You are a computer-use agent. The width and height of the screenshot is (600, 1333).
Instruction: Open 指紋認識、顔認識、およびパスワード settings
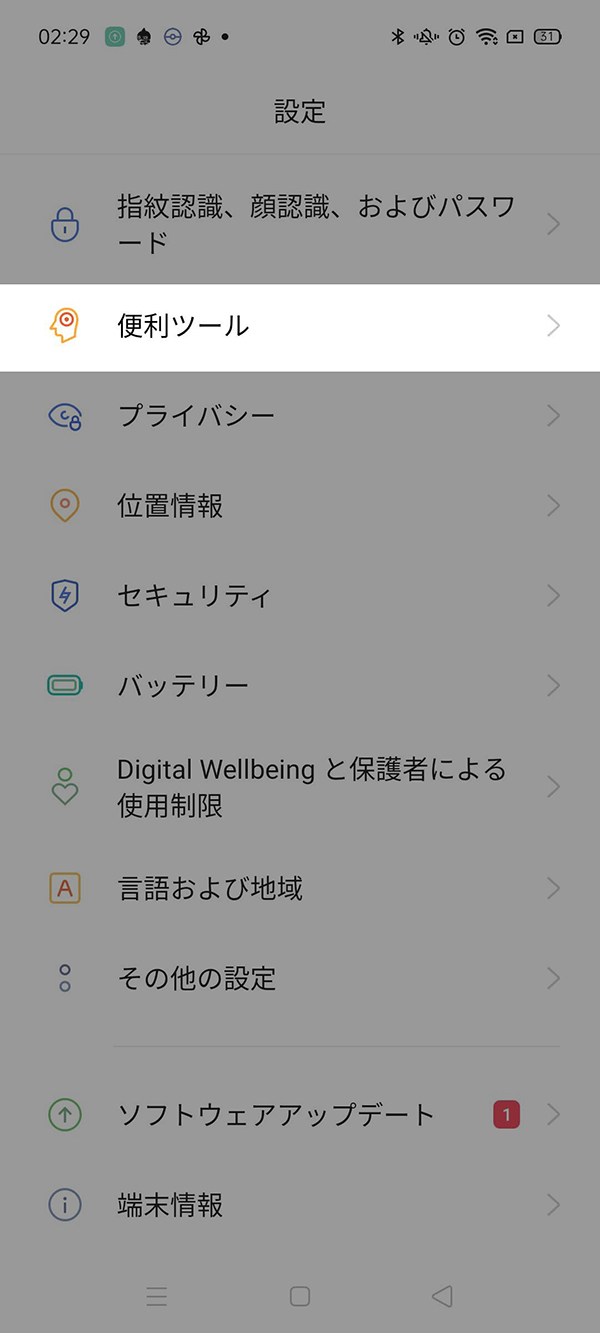(x=300, y=225)
